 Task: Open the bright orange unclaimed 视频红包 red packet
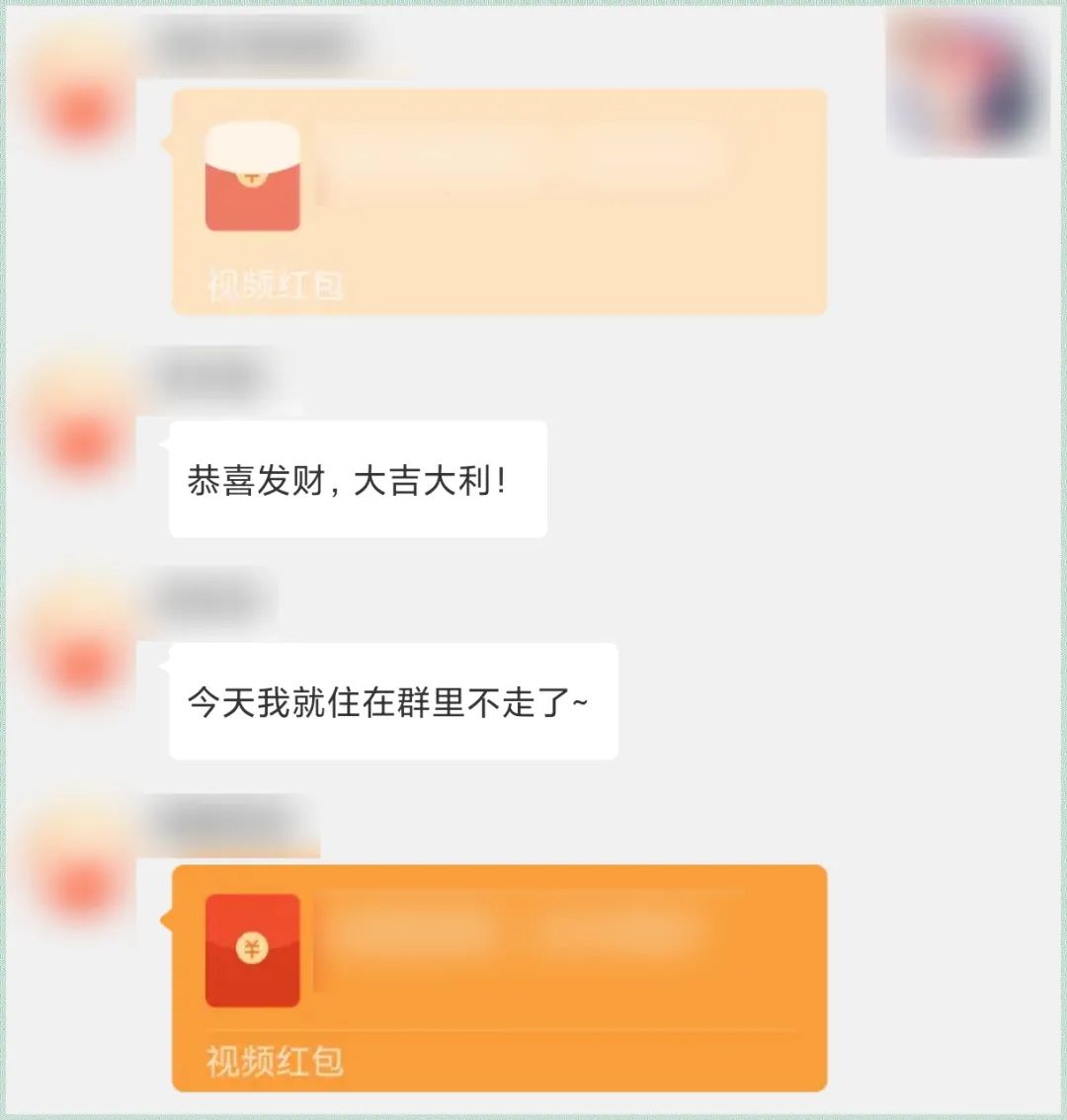pyautogui.click(x=499, y=977)
